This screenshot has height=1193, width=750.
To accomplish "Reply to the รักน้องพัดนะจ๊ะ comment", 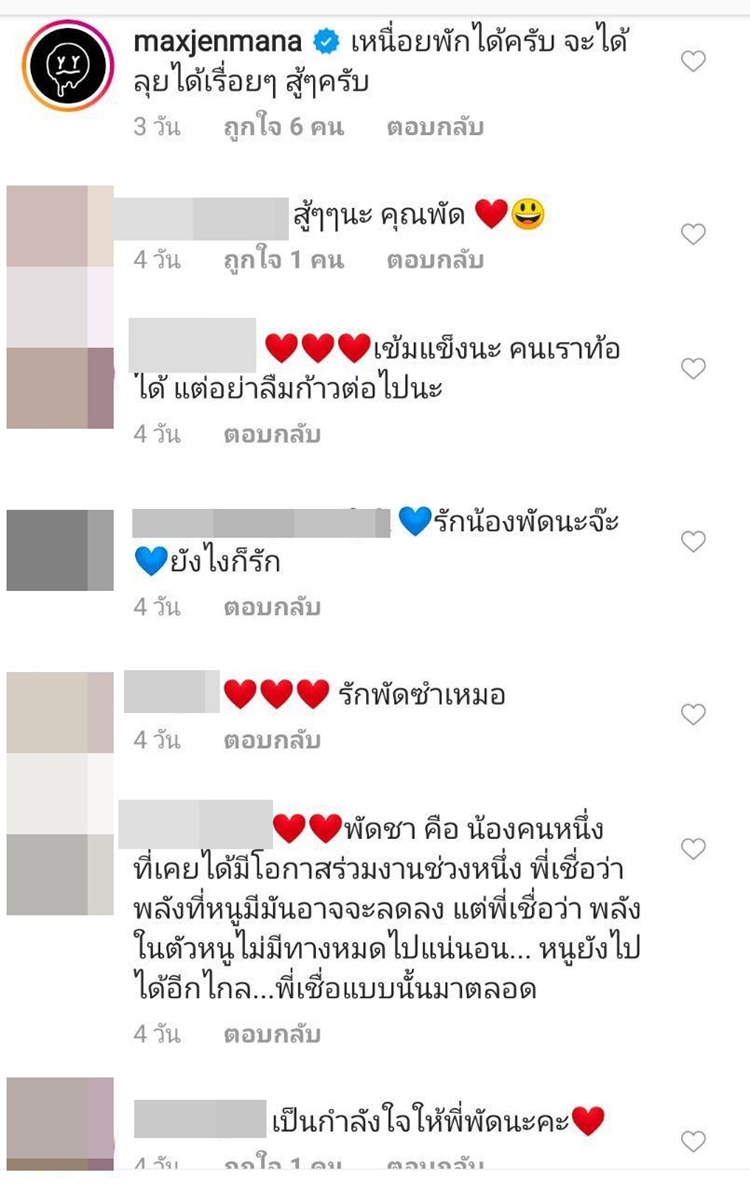I will pos(272,606).
